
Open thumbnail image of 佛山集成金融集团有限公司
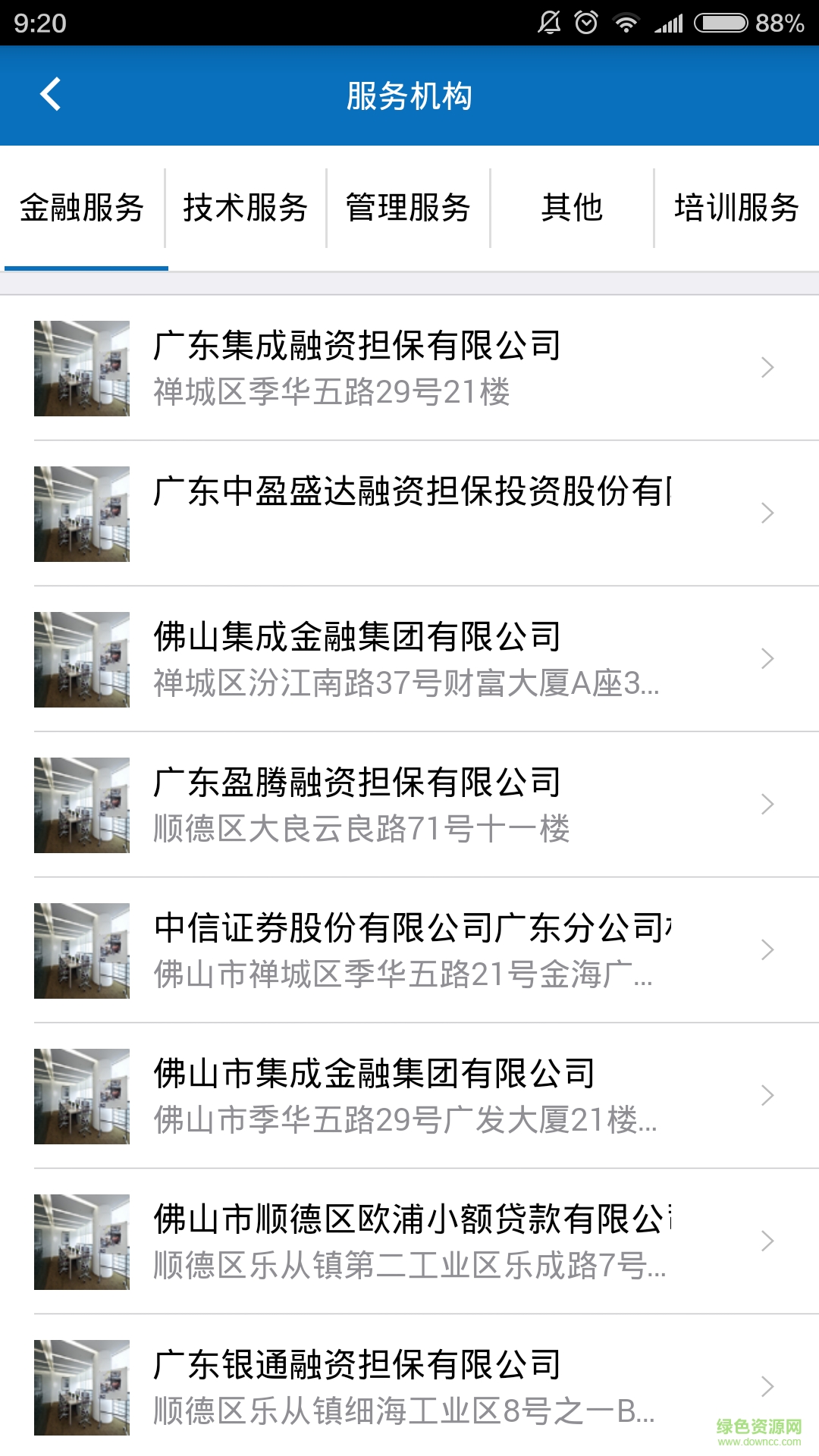(82, 659)
